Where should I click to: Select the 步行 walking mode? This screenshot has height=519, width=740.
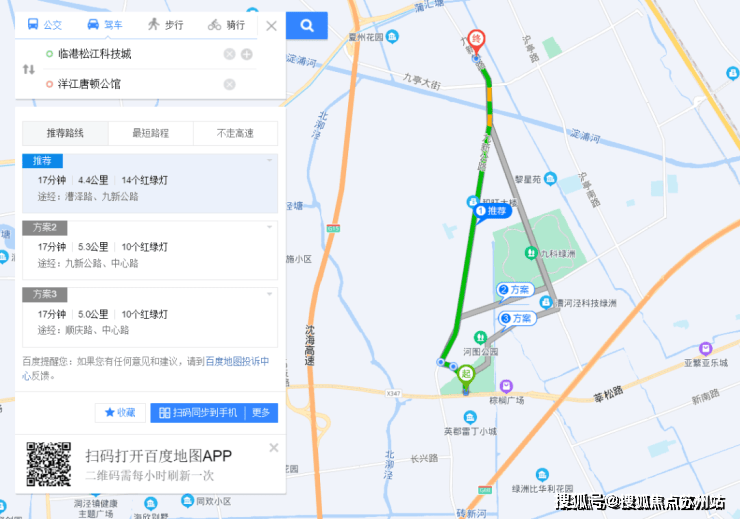click(x=166, y=24)
